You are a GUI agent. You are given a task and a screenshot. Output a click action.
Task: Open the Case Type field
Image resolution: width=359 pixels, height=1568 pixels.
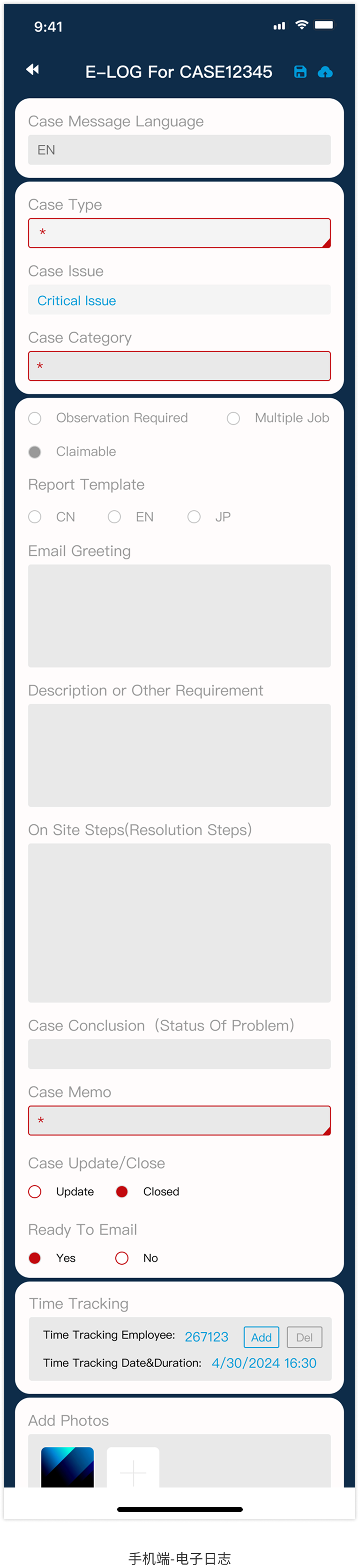click(179, 233)
